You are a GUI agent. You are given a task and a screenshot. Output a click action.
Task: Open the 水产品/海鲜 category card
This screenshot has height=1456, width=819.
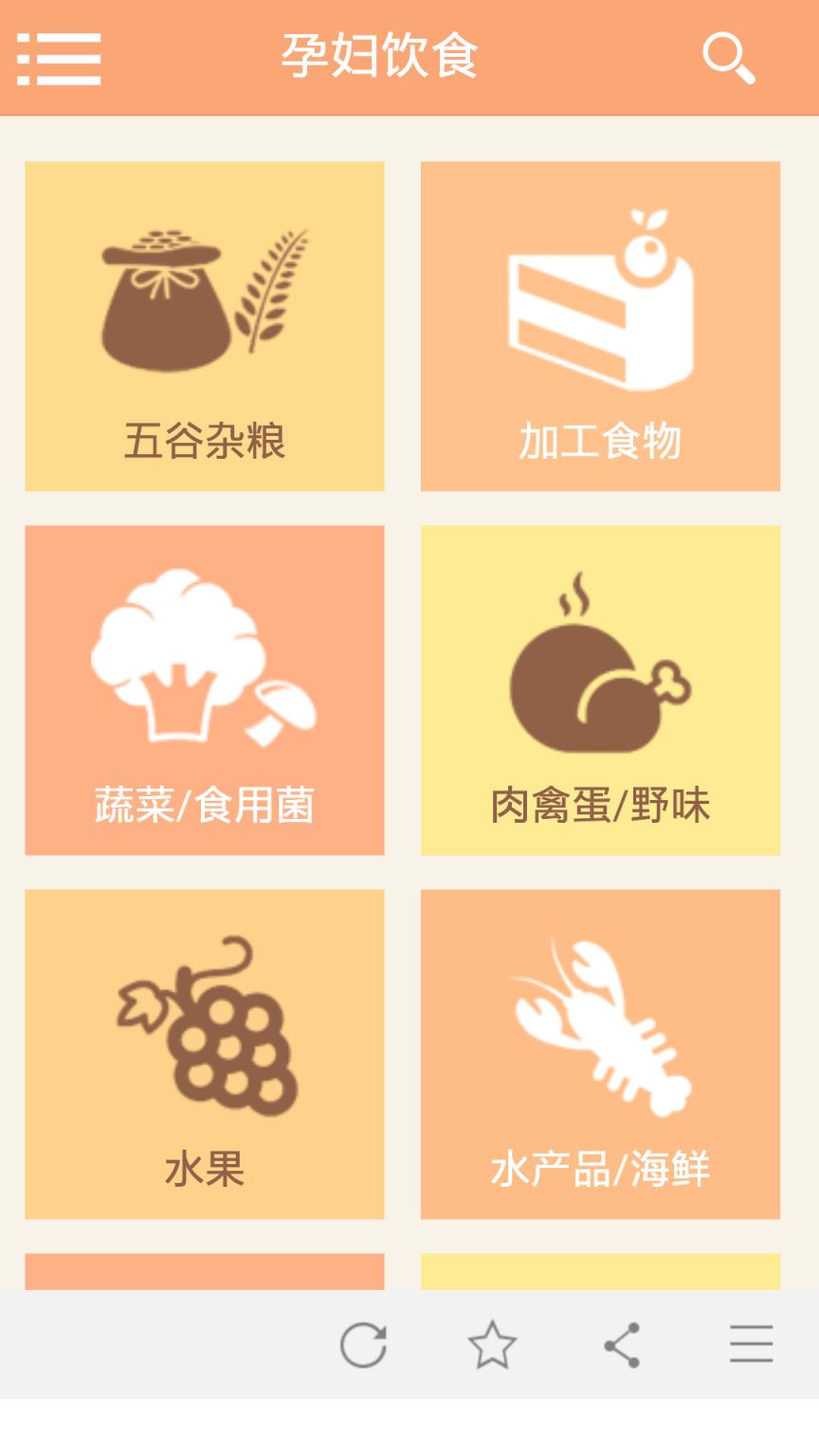[x=601, y=1052]
